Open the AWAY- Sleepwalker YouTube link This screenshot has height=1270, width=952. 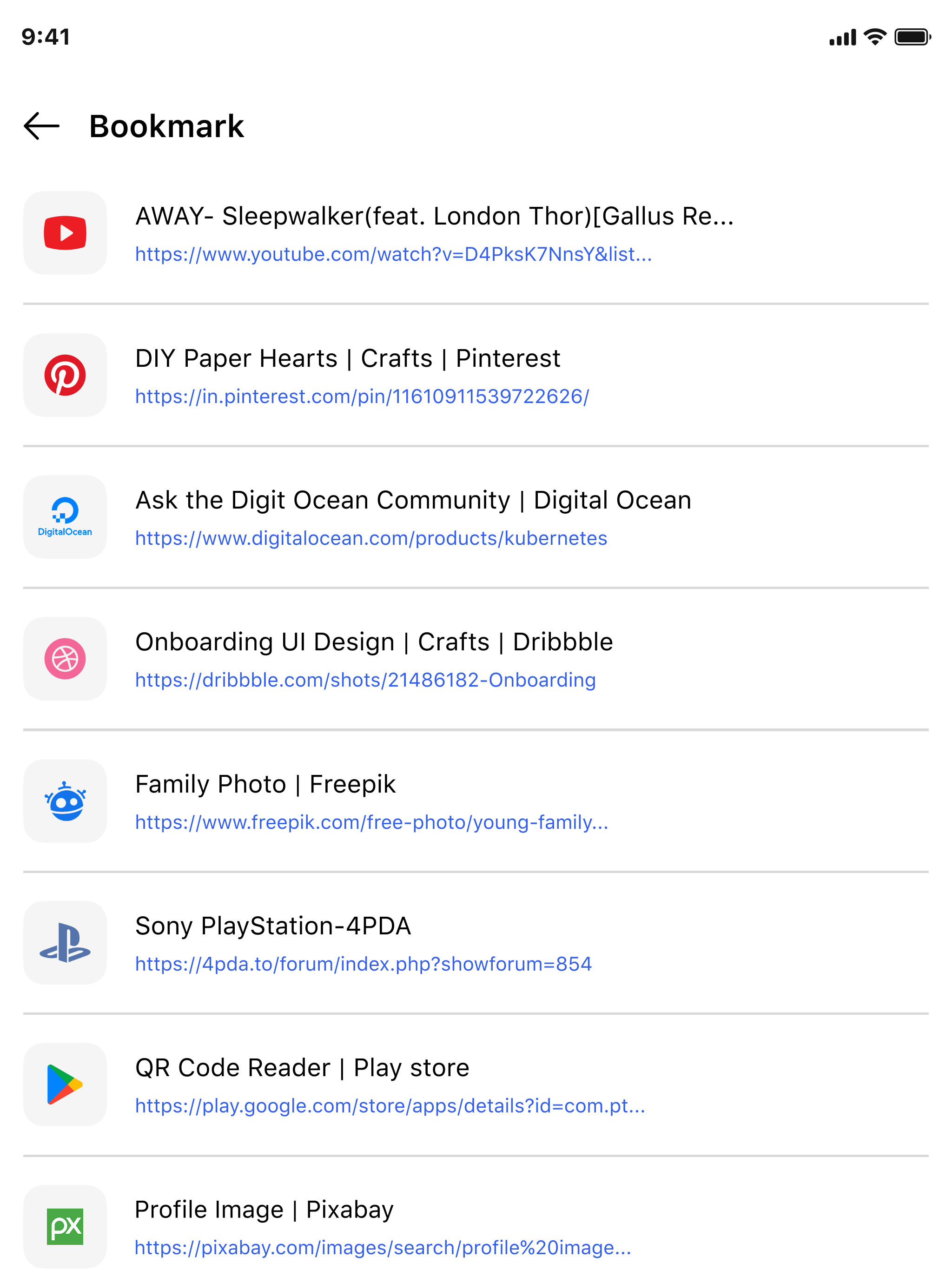(393, 254)
